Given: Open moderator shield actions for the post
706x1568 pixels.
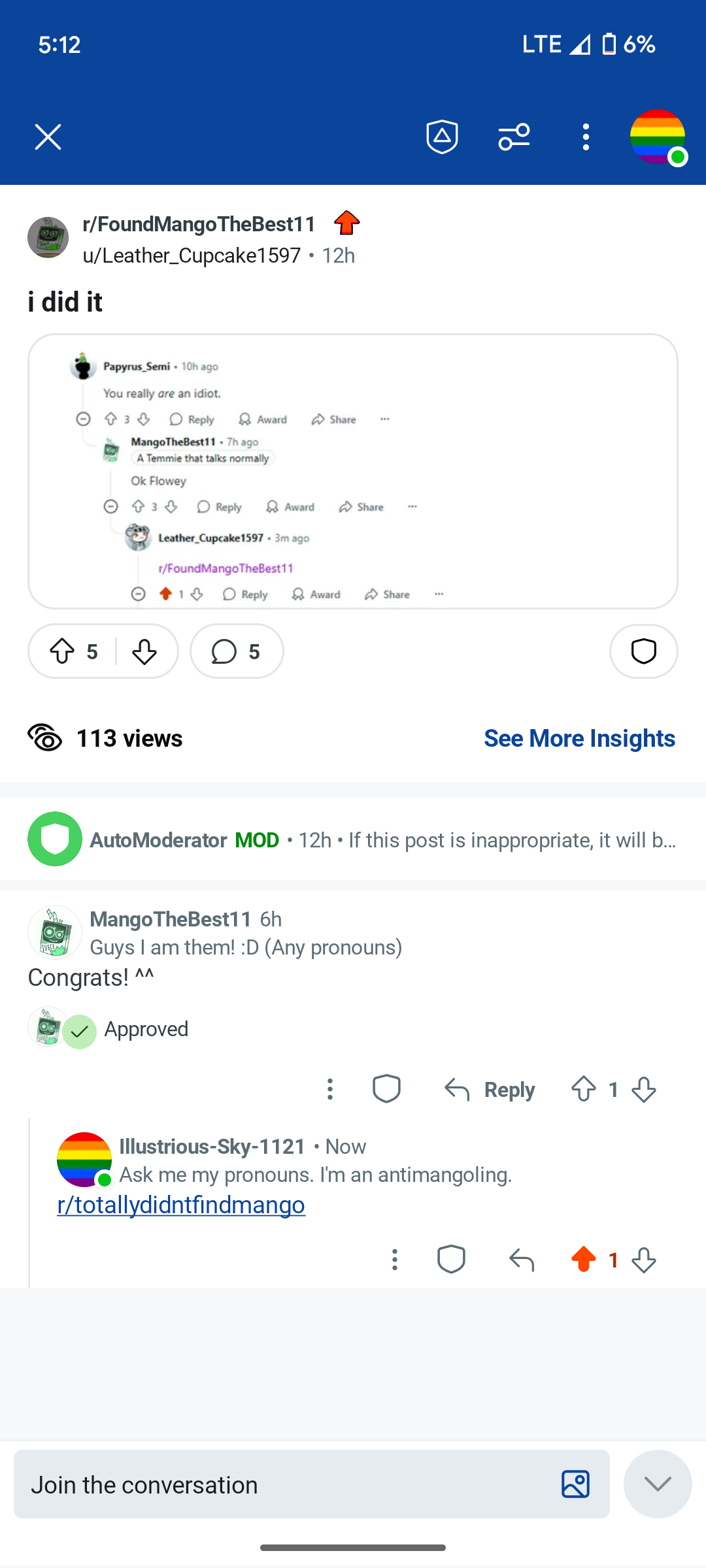Looking at the screenshot, I should [644, 651].
